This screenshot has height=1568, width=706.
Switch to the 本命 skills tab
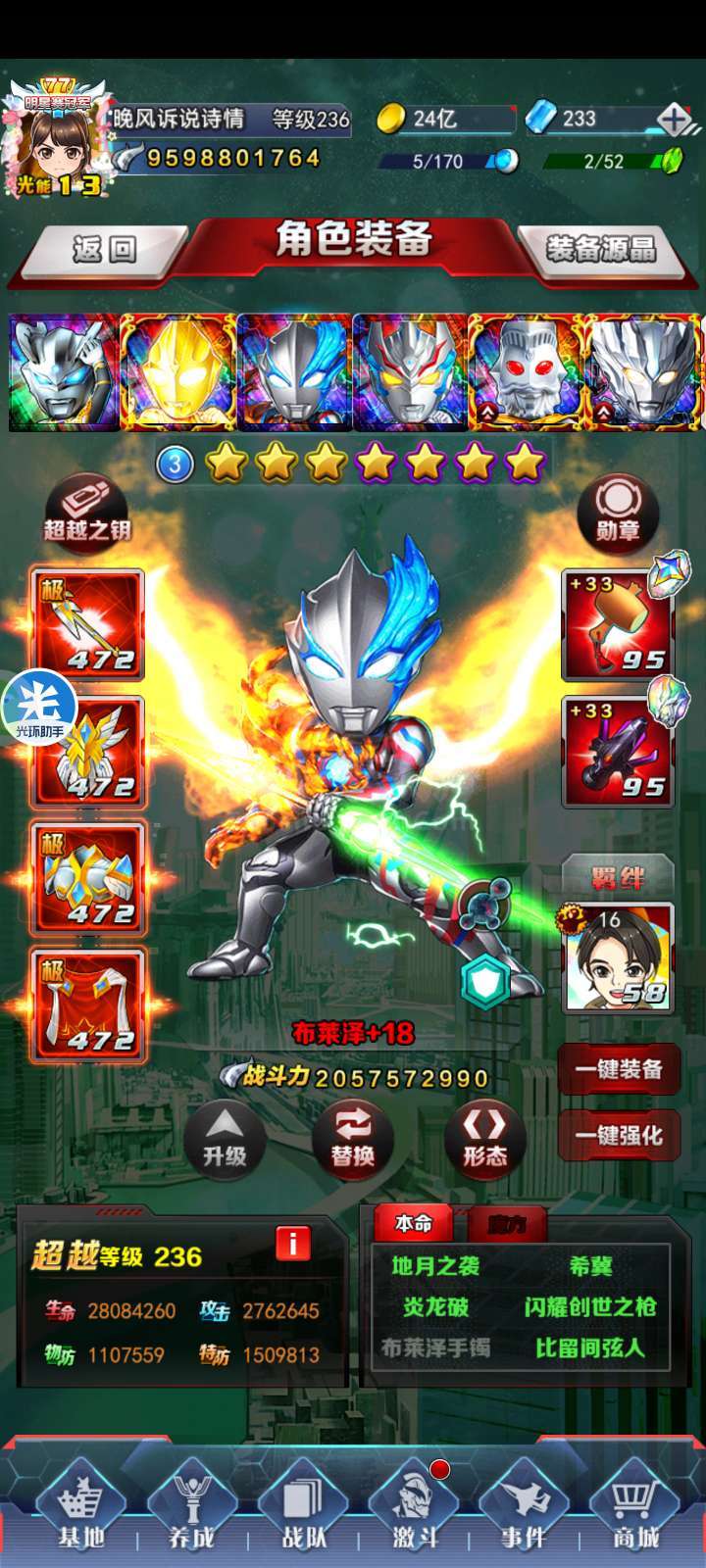[x=414, y=1223]
